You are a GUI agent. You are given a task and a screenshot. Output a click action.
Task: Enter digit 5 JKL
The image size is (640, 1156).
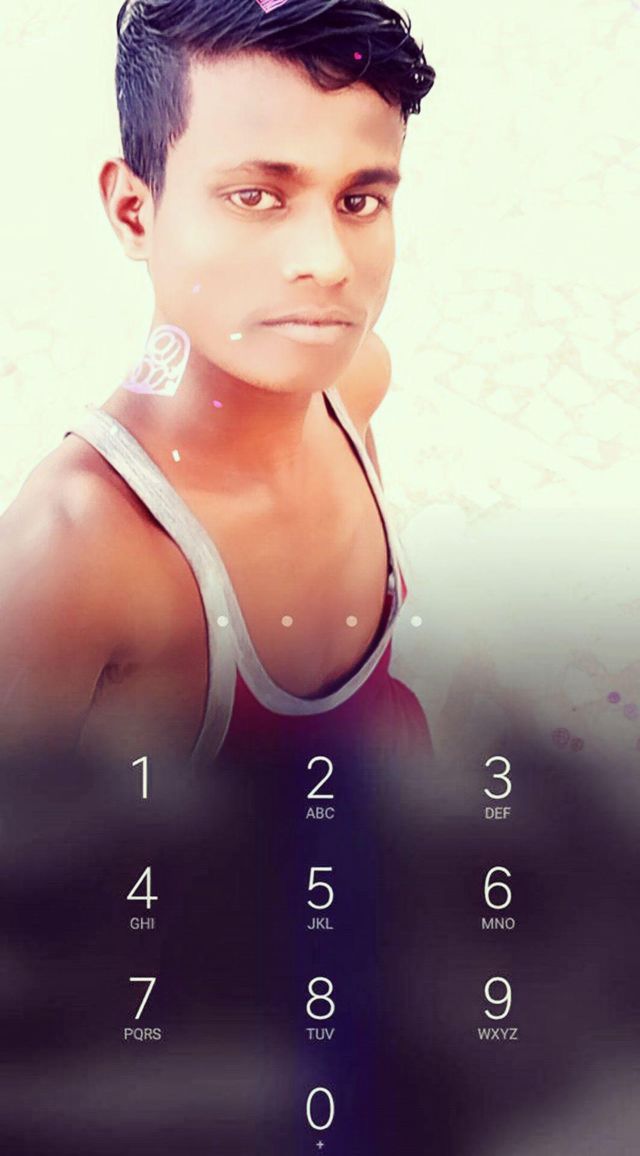click(320, 897)
